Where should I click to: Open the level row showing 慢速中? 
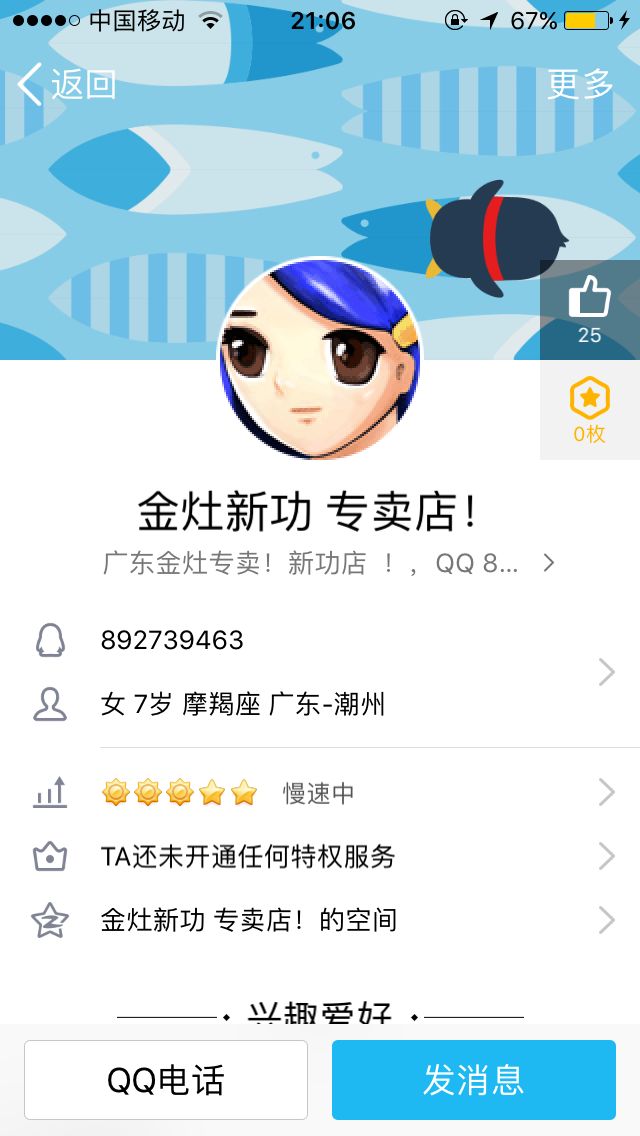tap(320, 794)
